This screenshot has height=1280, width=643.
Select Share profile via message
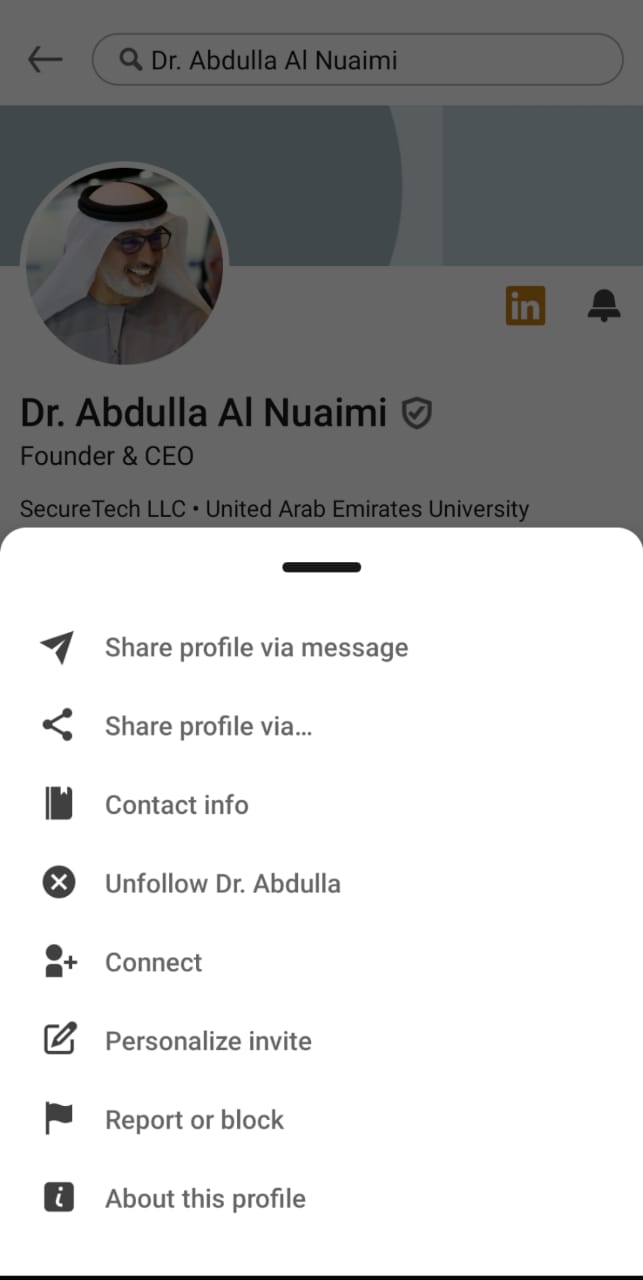(x=321, y=648)
